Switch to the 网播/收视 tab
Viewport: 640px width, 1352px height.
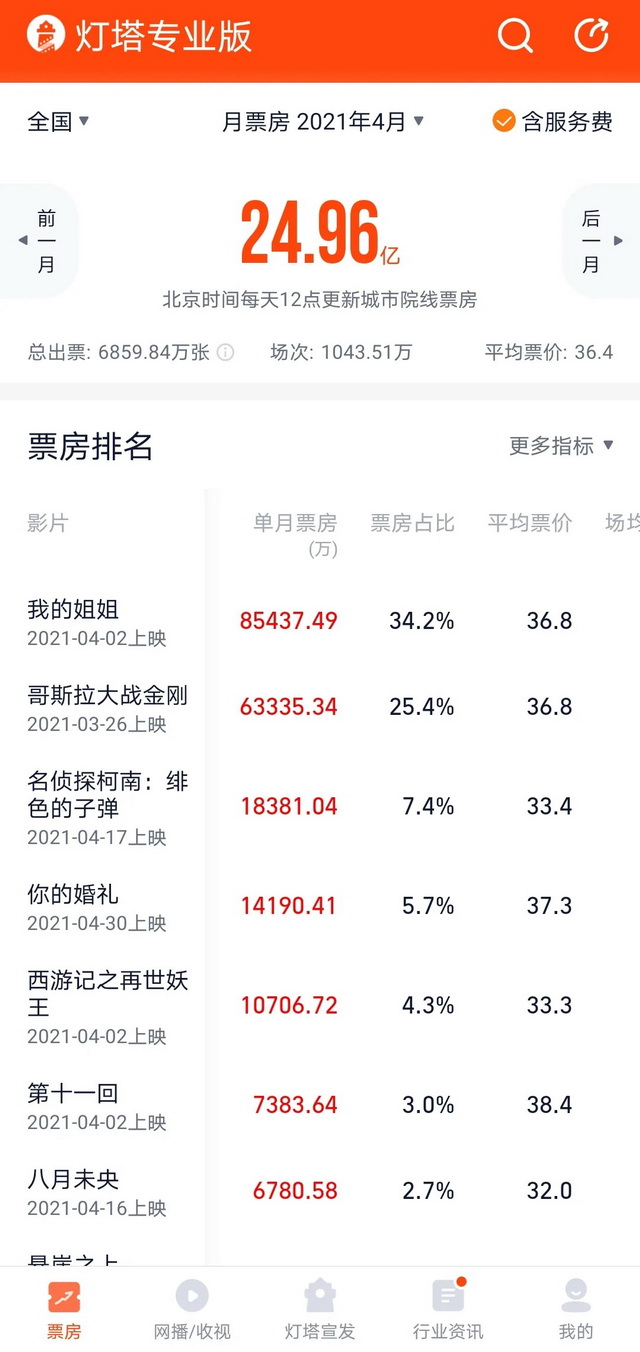[192, 1309]
